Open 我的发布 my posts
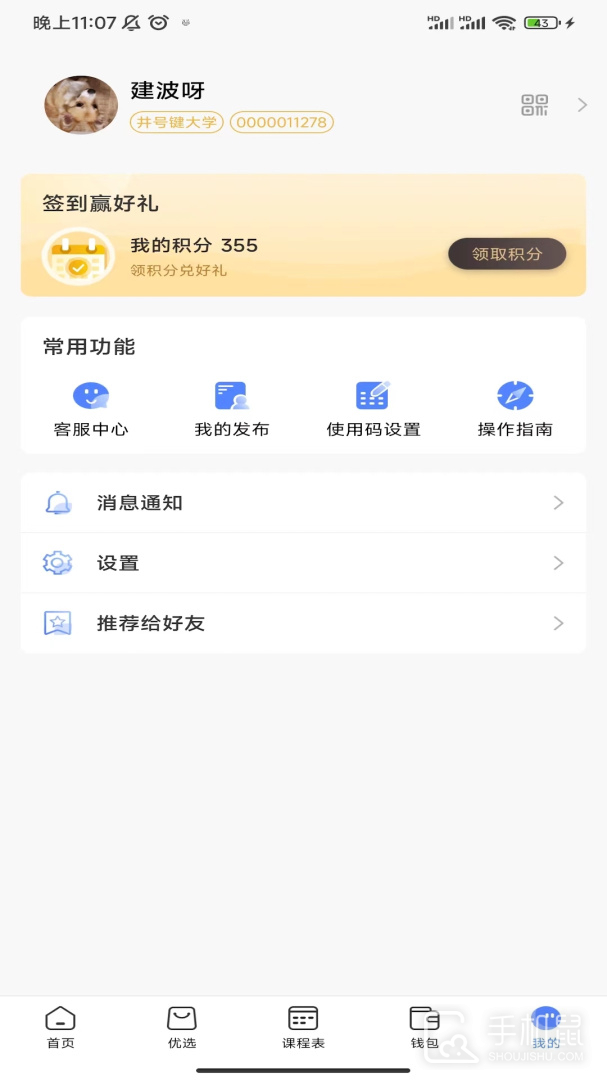The image size is (607, 1080). click(232, 409)
